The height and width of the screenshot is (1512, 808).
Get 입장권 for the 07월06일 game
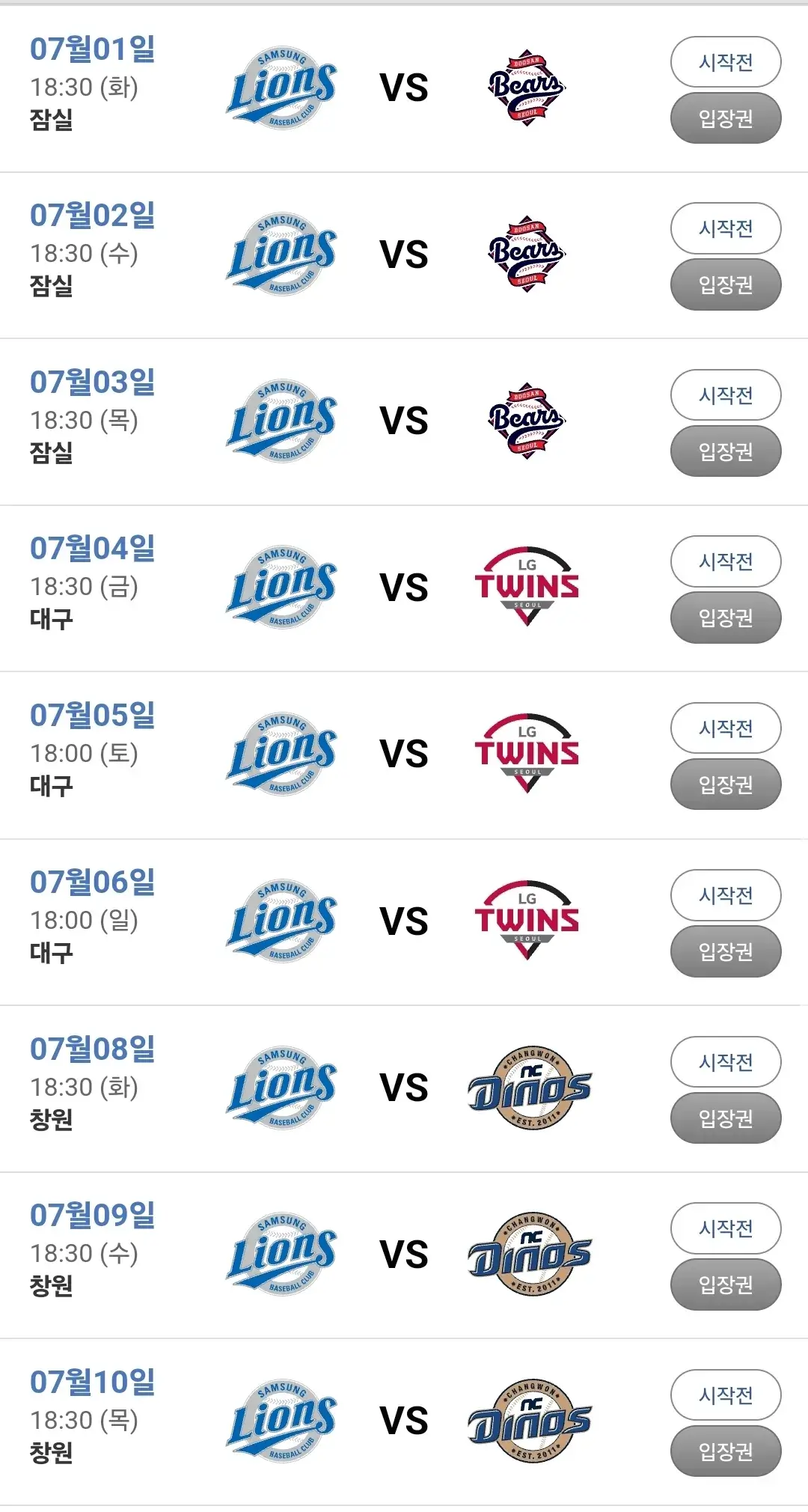pyautogui.click(x=725, y=951)
